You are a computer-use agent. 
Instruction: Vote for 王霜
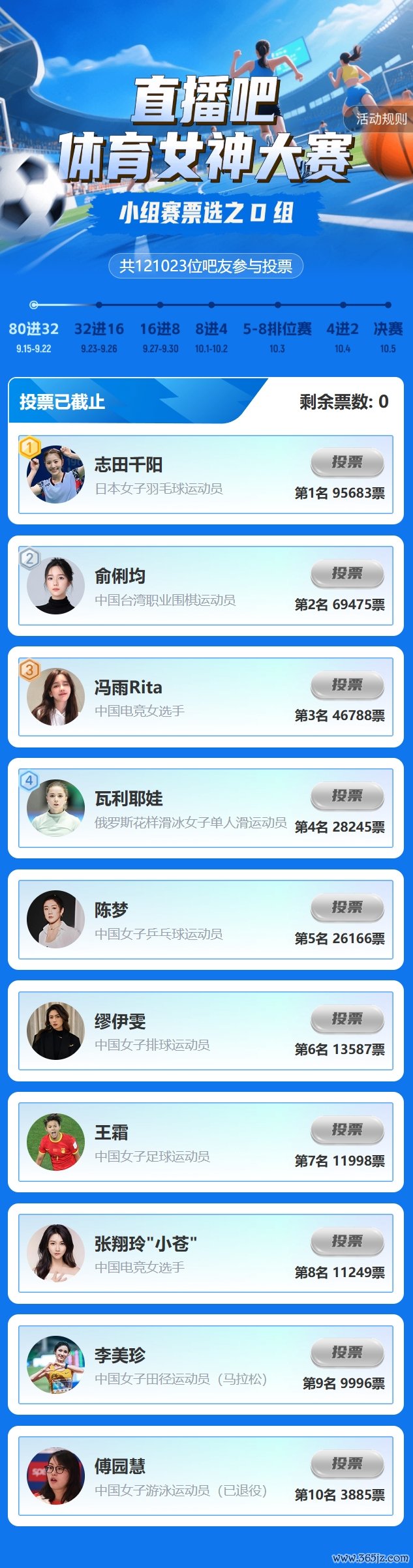[346, 1130]
